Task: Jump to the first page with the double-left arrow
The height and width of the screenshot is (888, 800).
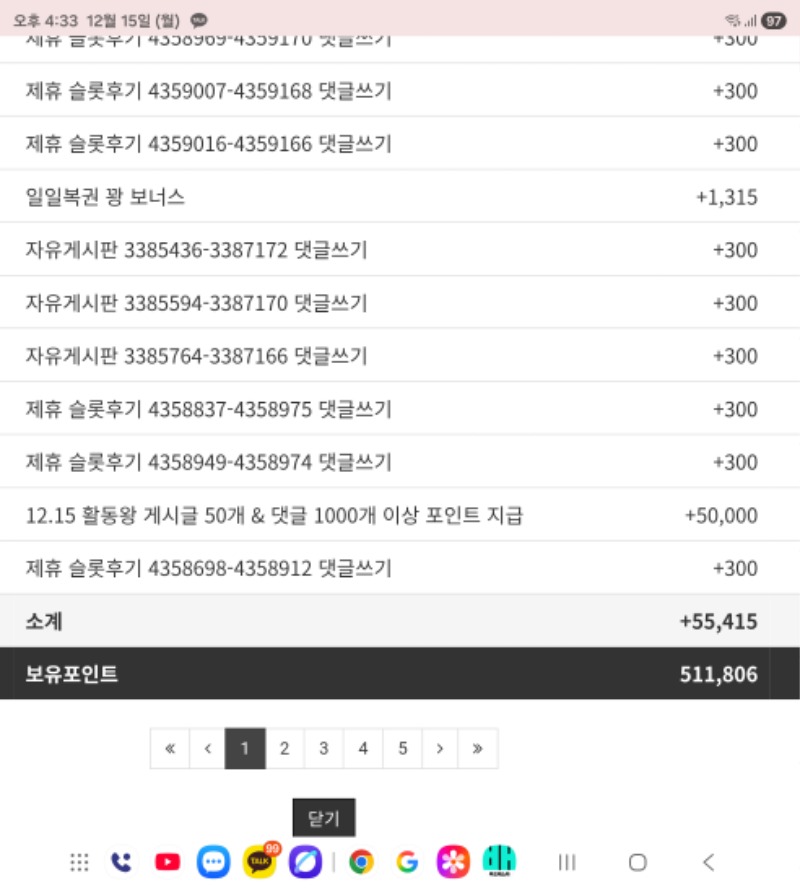Action: coord(169,748)
